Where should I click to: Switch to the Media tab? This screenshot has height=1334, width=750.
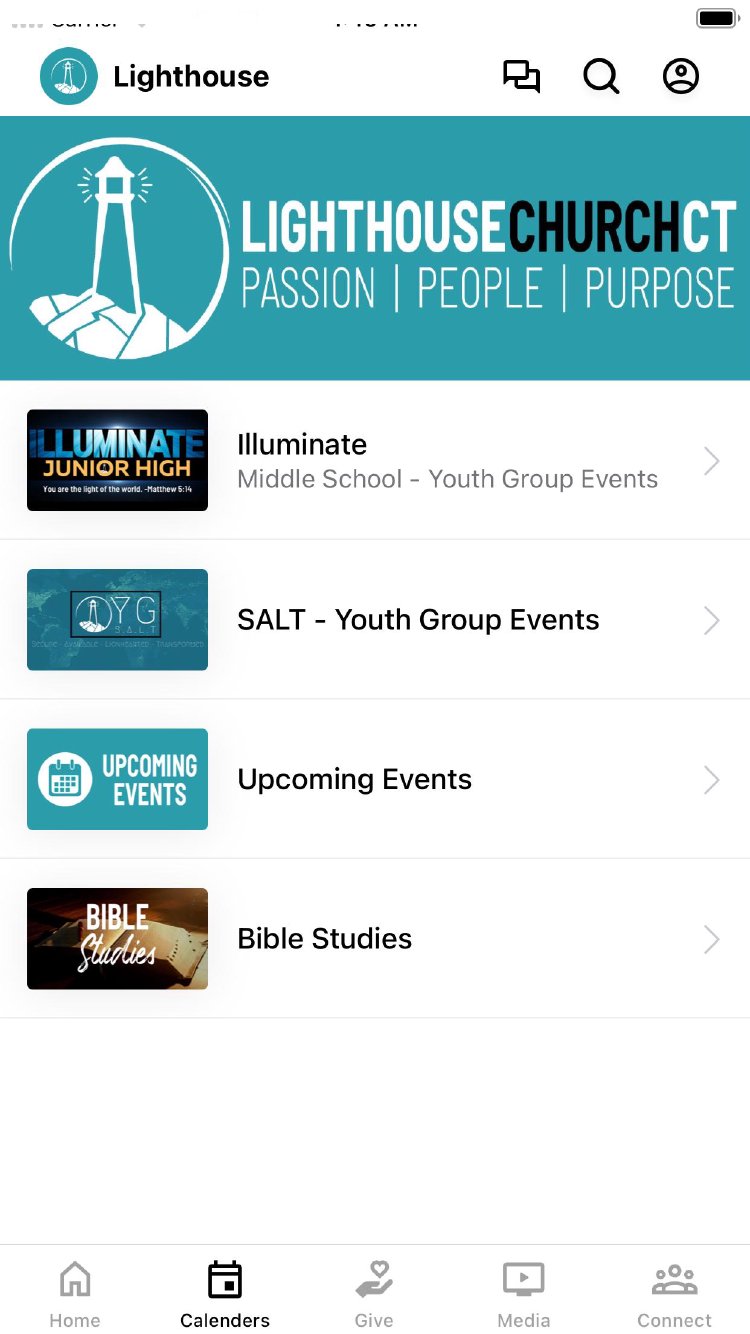point(524,1294)
